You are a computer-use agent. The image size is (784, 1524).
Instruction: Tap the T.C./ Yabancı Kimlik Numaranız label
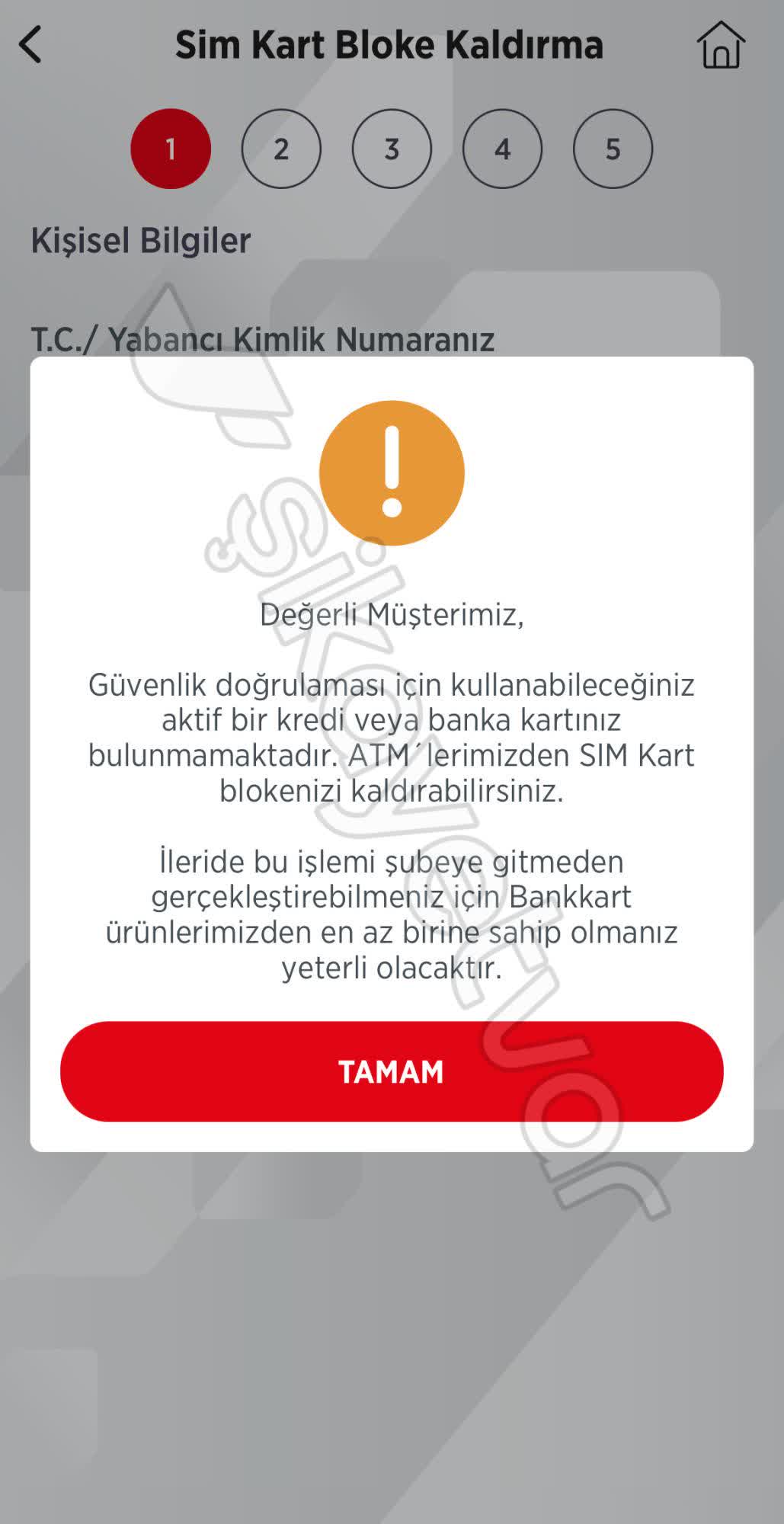coord(263,338)
